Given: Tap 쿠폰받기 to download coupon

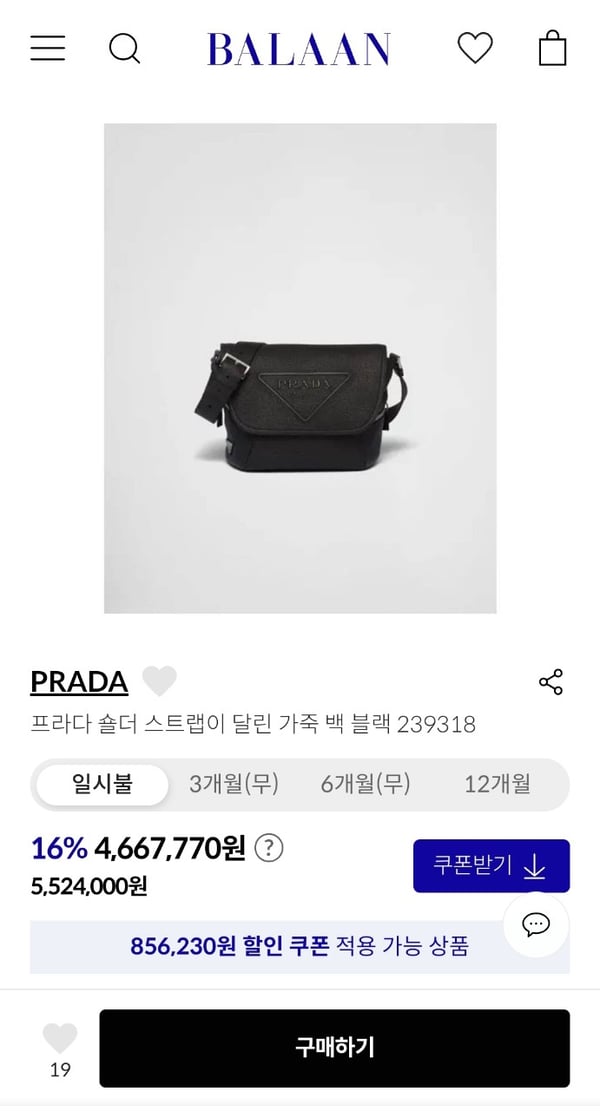Looking at the screenshot, I should pos(490,865).
